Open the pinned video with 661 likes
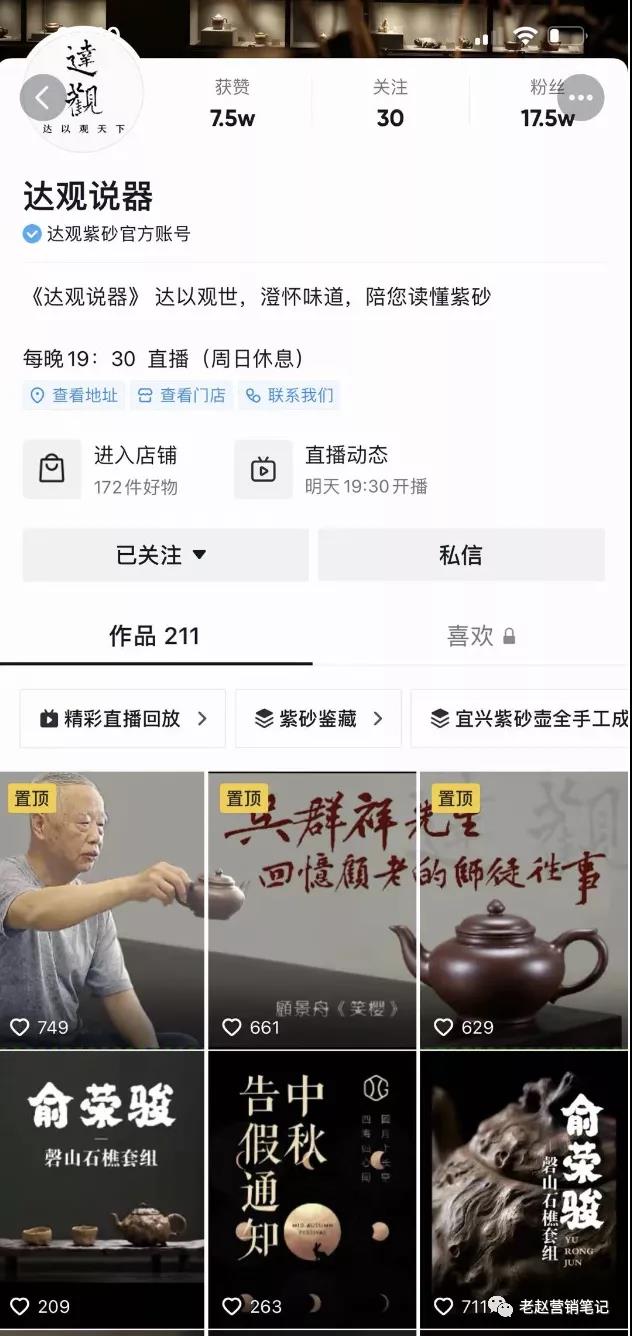 pos(312,910)
